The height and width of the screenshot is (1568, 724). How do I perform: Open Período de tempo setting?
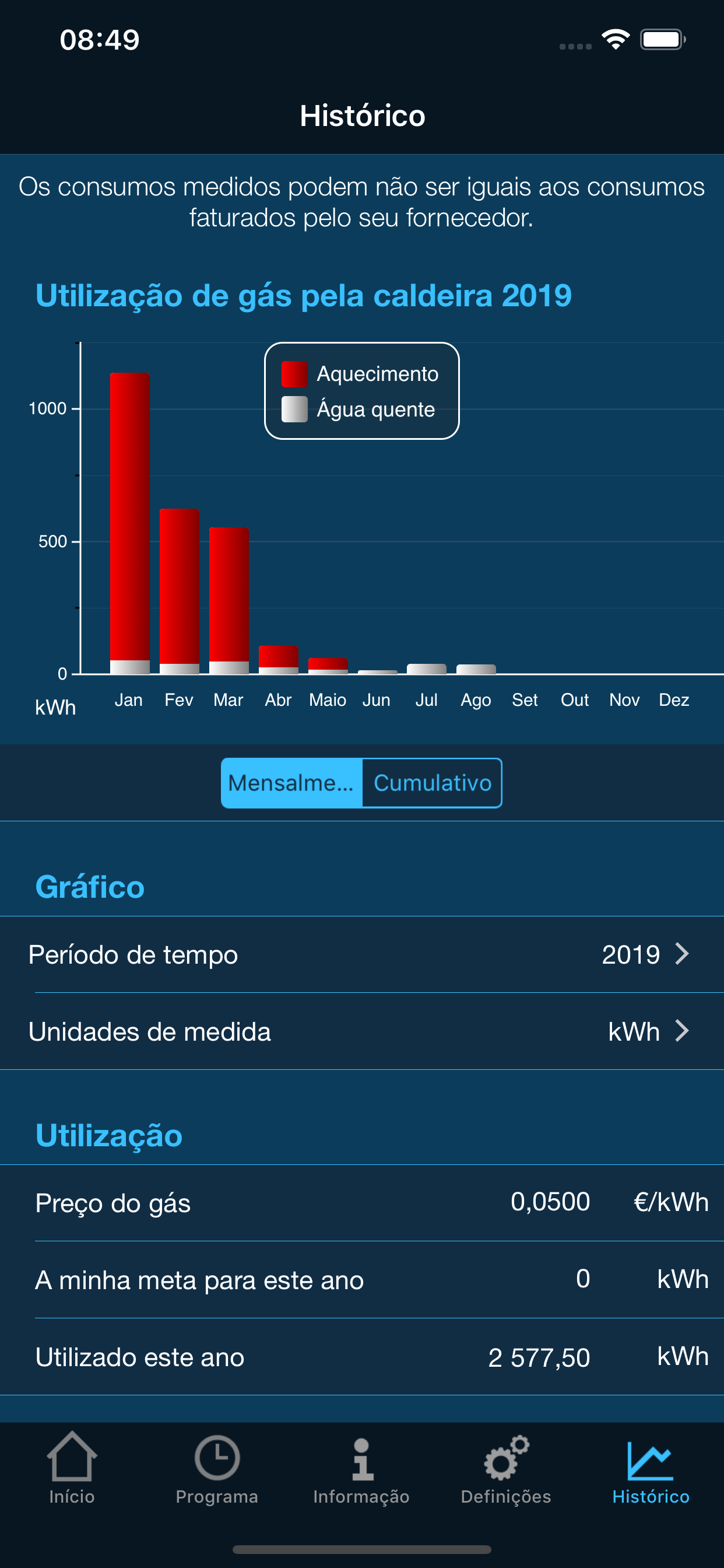(x=362, y=954)
